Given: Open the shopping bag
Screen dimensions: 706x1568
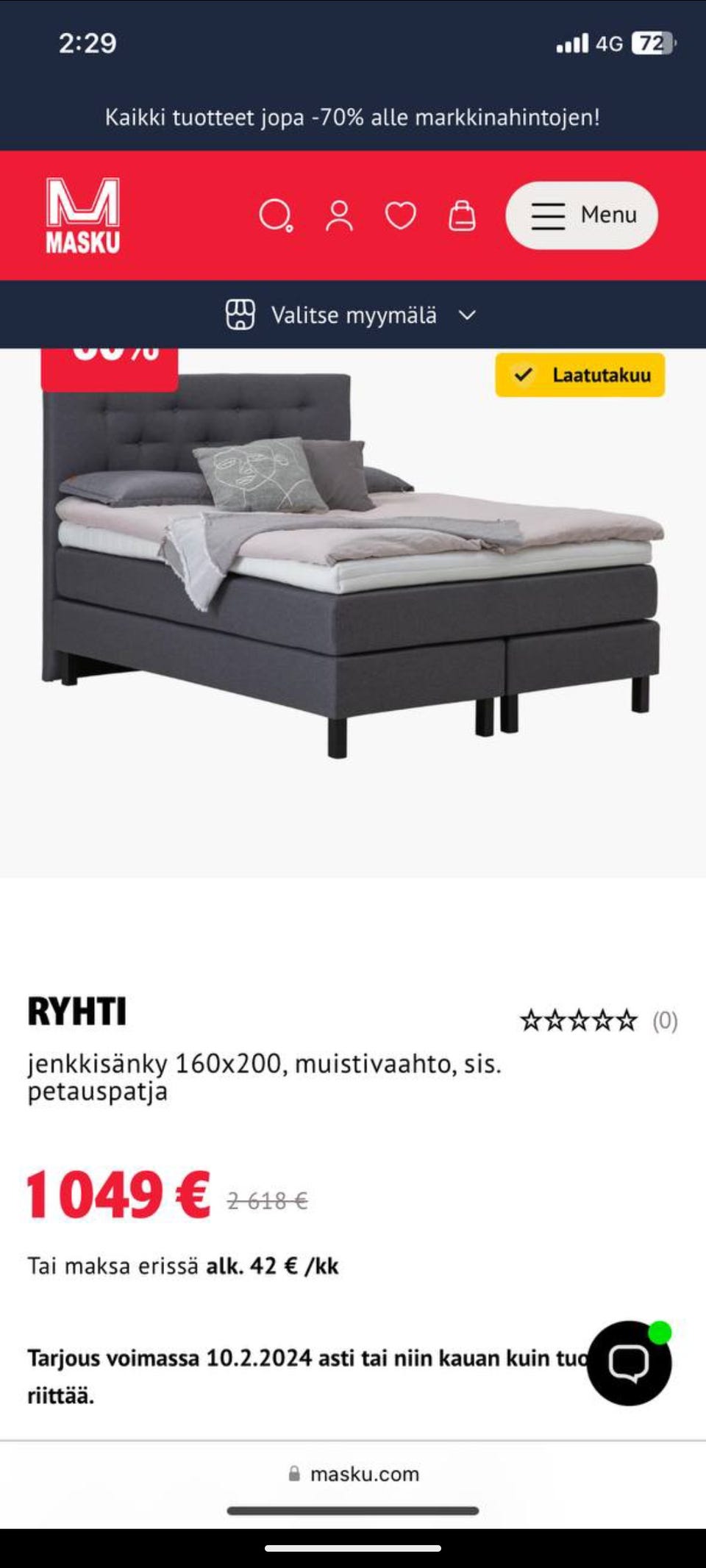Looking at the screenshot, I should coord(462,216).
